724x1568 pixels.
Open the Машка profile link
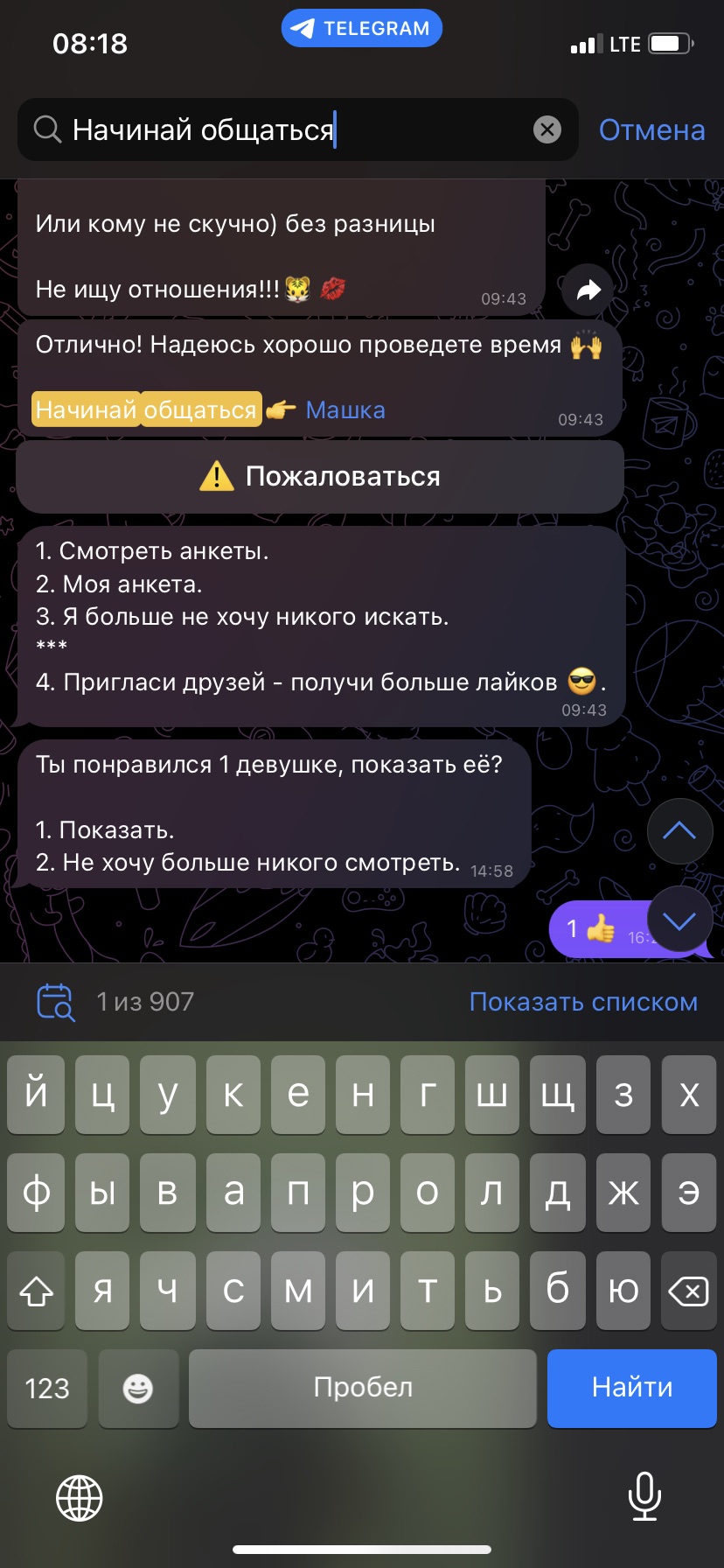pos(345,410)
